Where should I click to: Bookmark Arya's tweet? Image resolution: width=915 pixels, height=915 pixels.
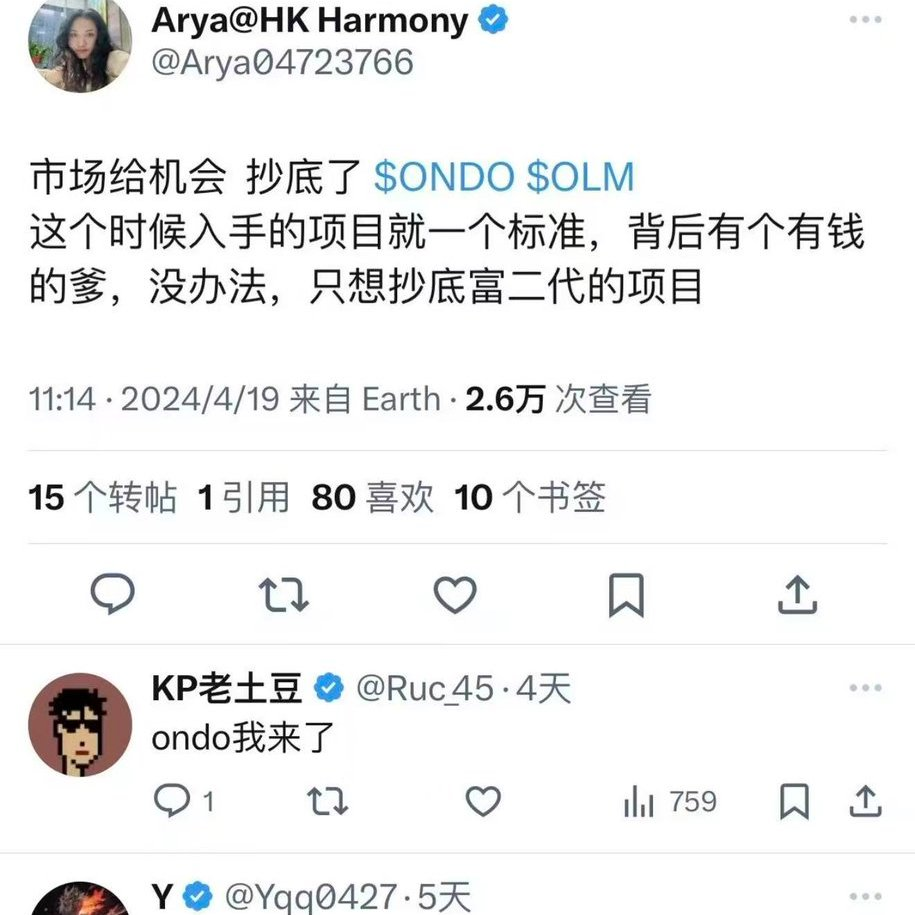point(626,595)
